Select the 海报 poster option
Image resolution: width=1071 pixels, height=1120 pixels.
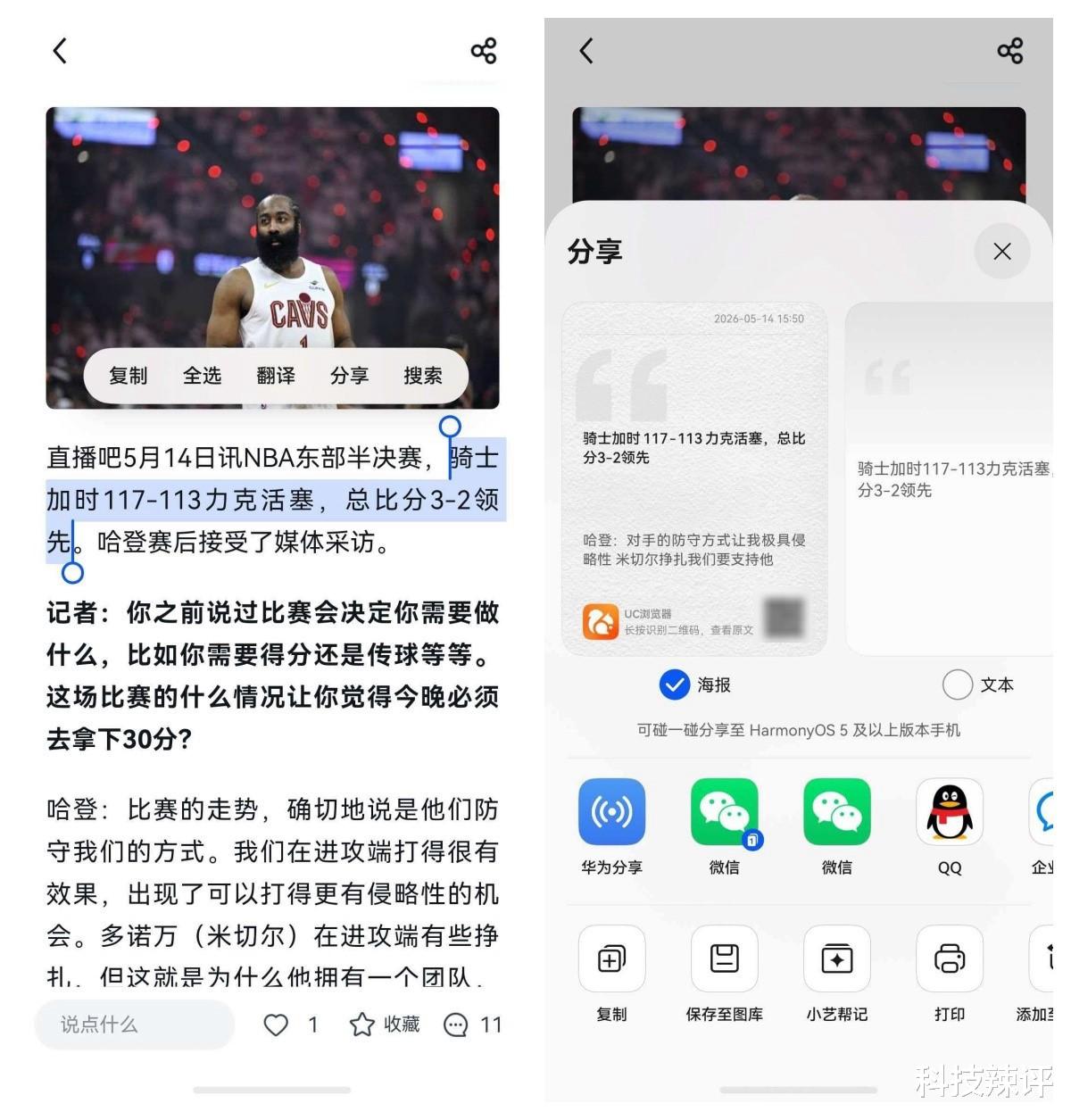coord(696,684)
